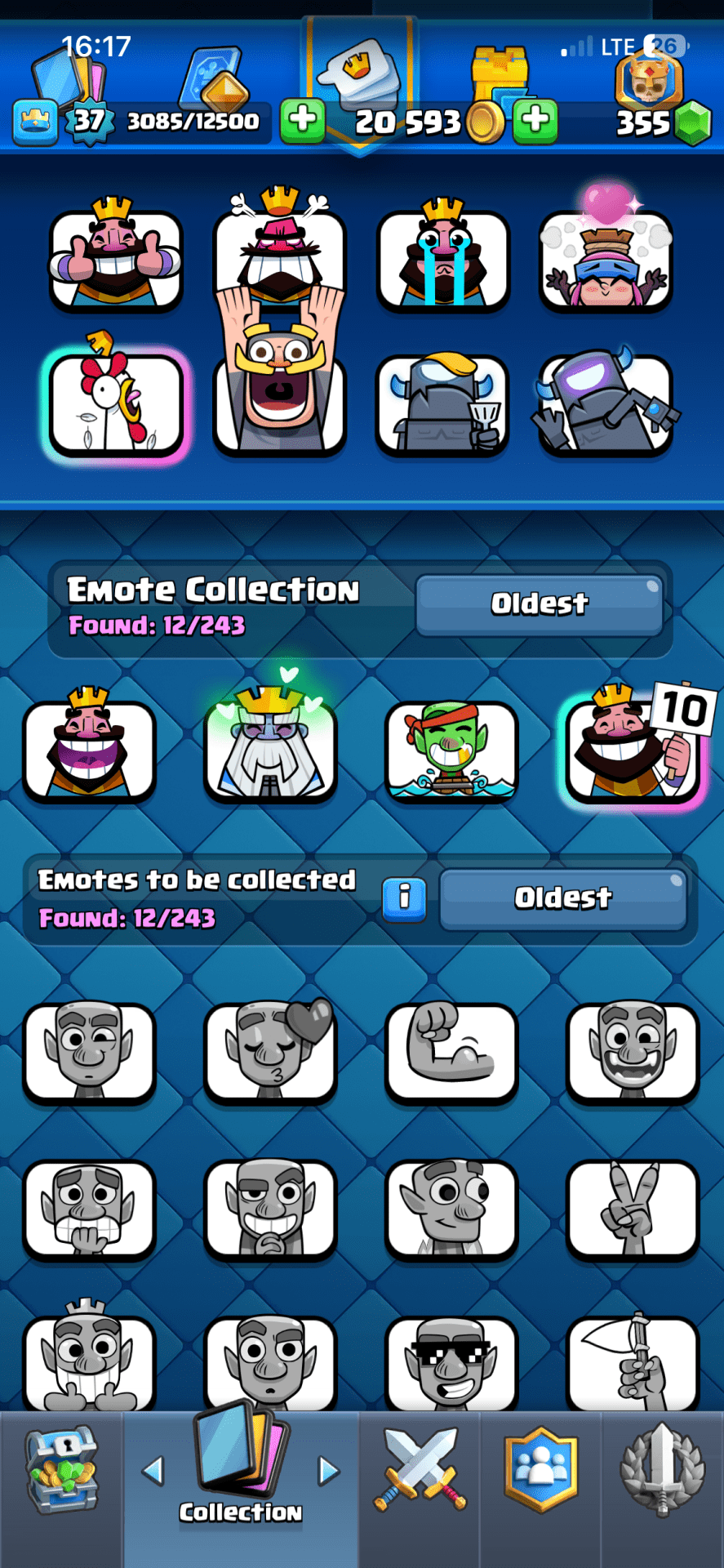Go to the next collection page arrow
This screenshot has height=1568, width=724.
[328, 1471]
